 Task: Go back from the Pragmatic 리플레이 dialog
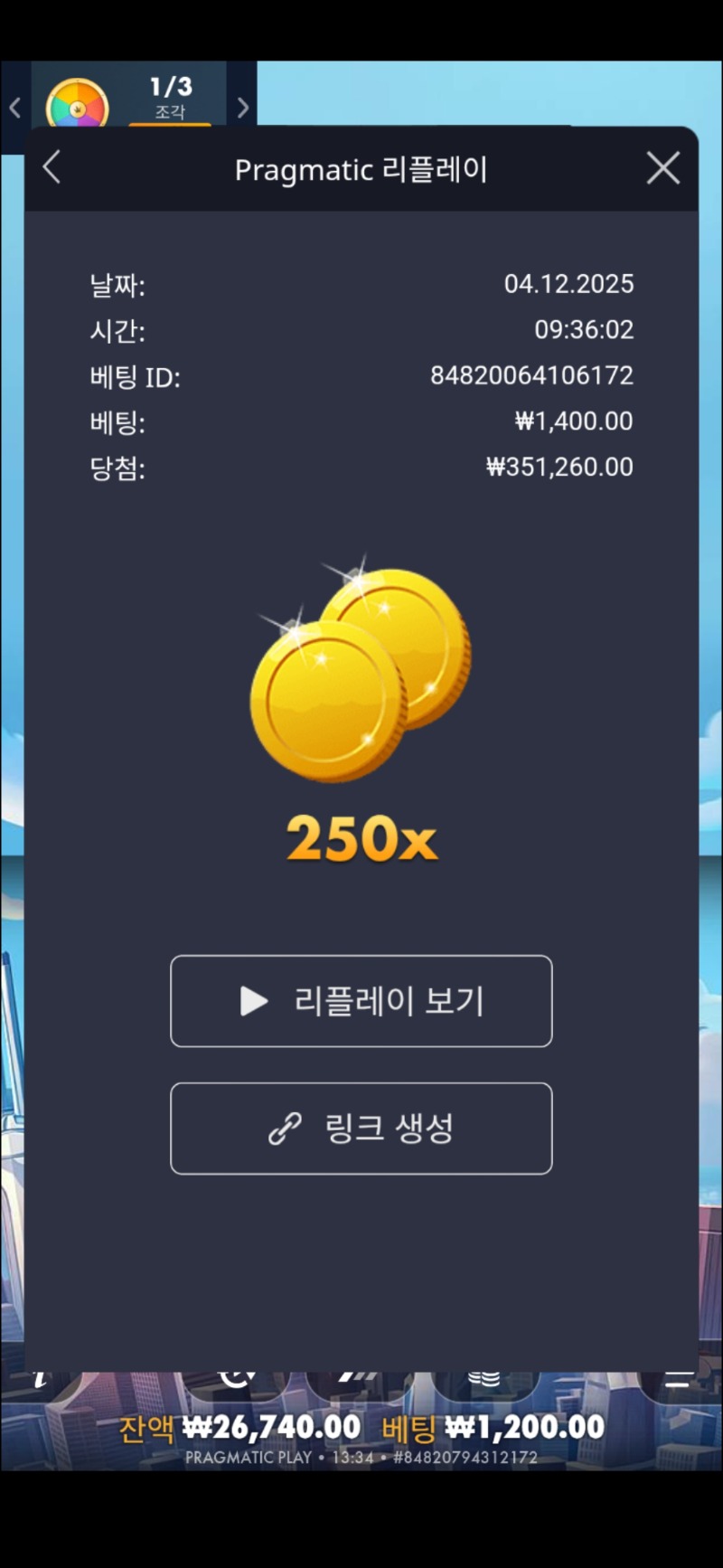pos(52,168)
